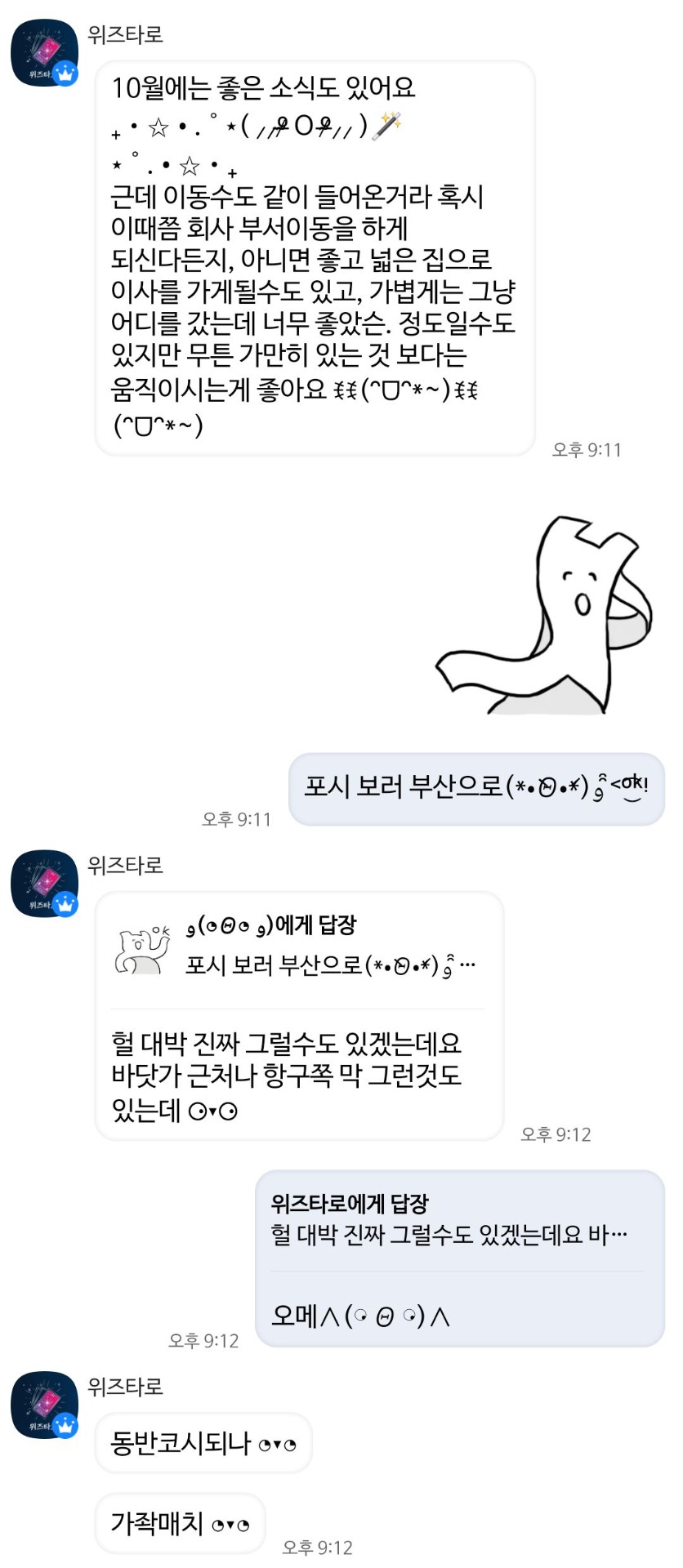Tap the surprised ghost emoticon sticker
683x1568 pixels.
click(545, 617)
